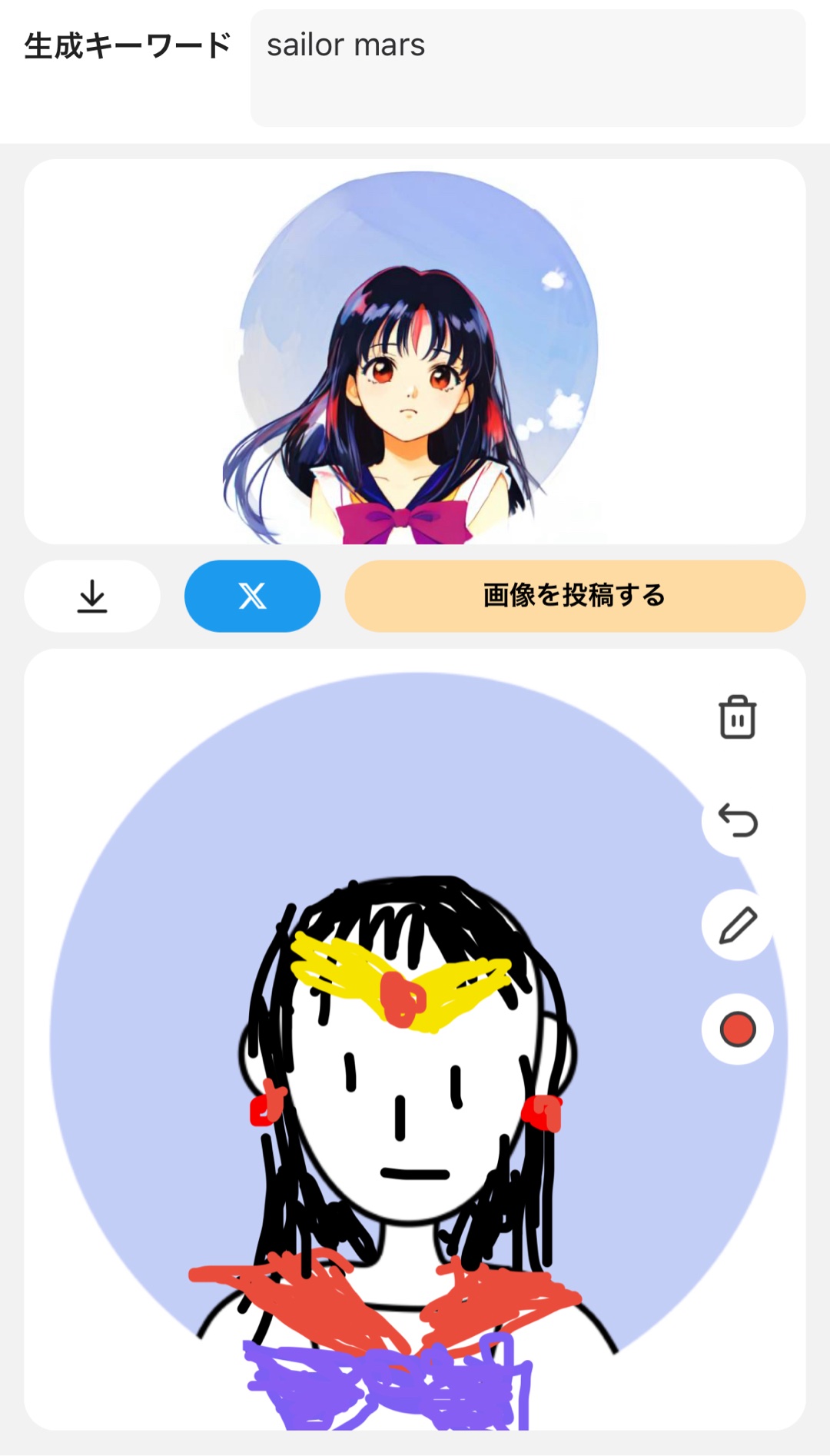Undo the last drawing stroke
The image size is (830, 1456).
pyautogui.click(x=738, y=820)
